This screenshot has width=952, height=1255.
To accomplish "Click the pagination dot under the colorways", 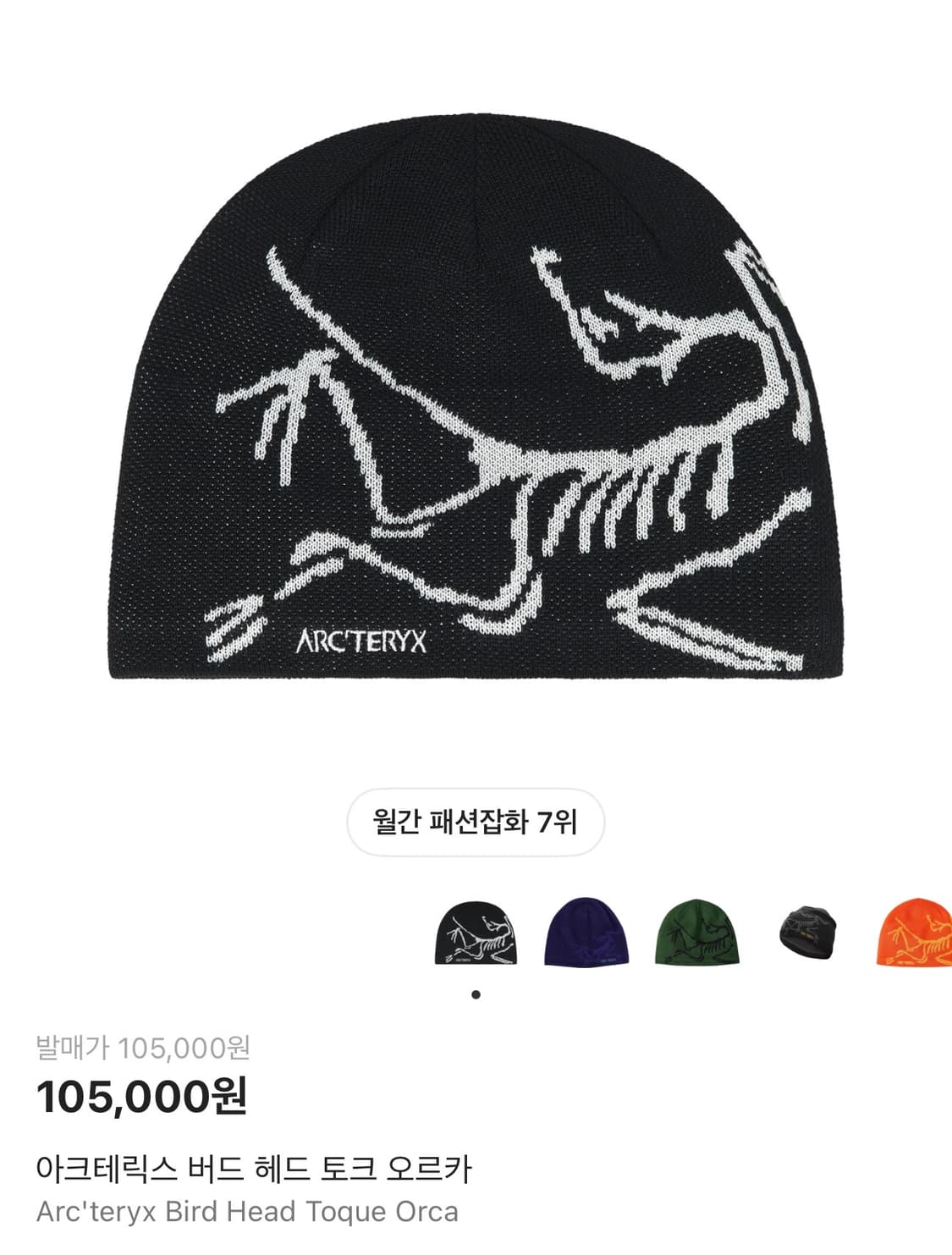I will 476,995.
